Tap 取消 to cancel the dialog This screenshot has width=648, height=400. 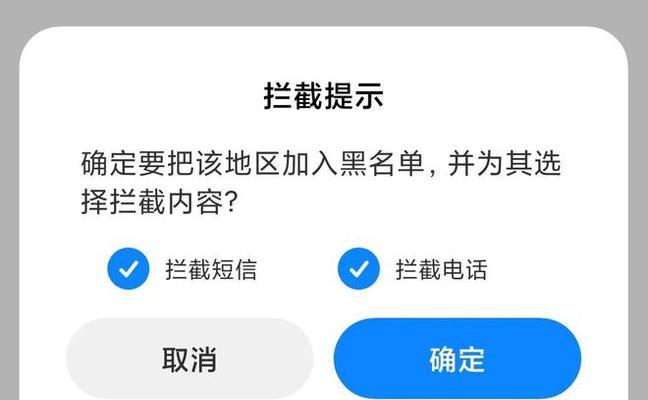[x=189, y=358]
